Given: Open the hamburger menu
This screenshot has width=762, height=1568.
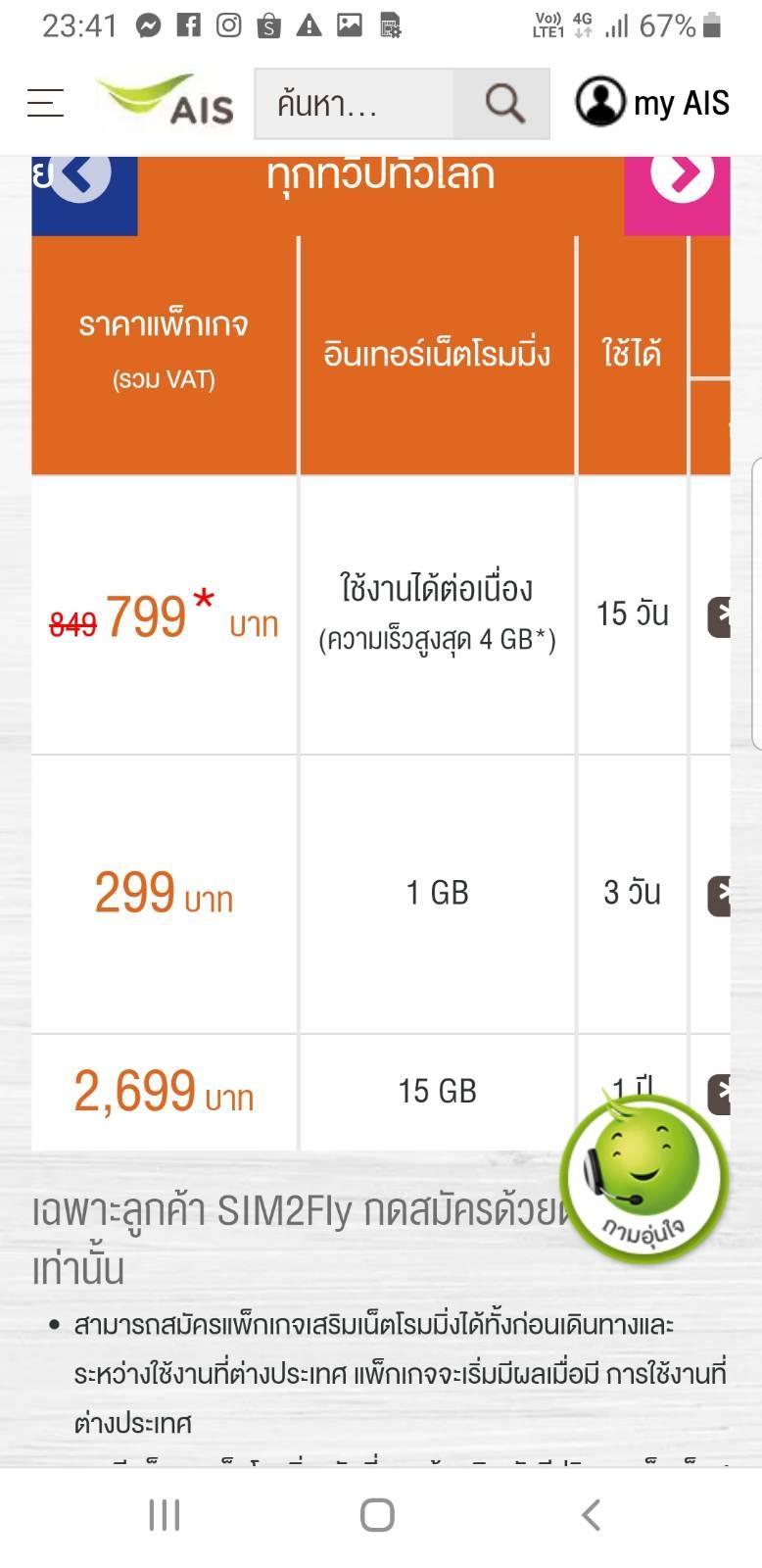Looking at the screenshot, I should pos(45,103).
